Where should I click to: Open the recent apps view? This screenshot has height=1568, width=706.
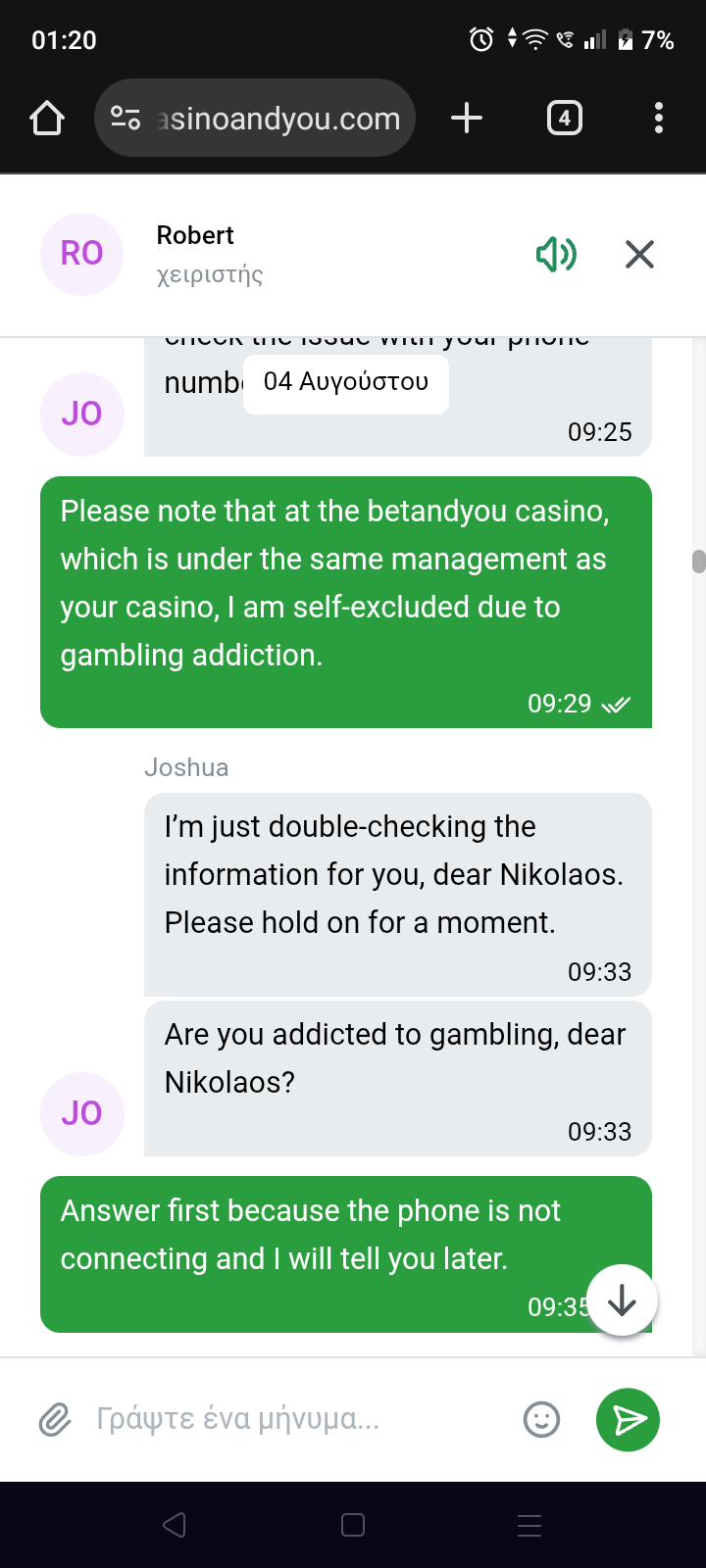[x=529, y=1525]
